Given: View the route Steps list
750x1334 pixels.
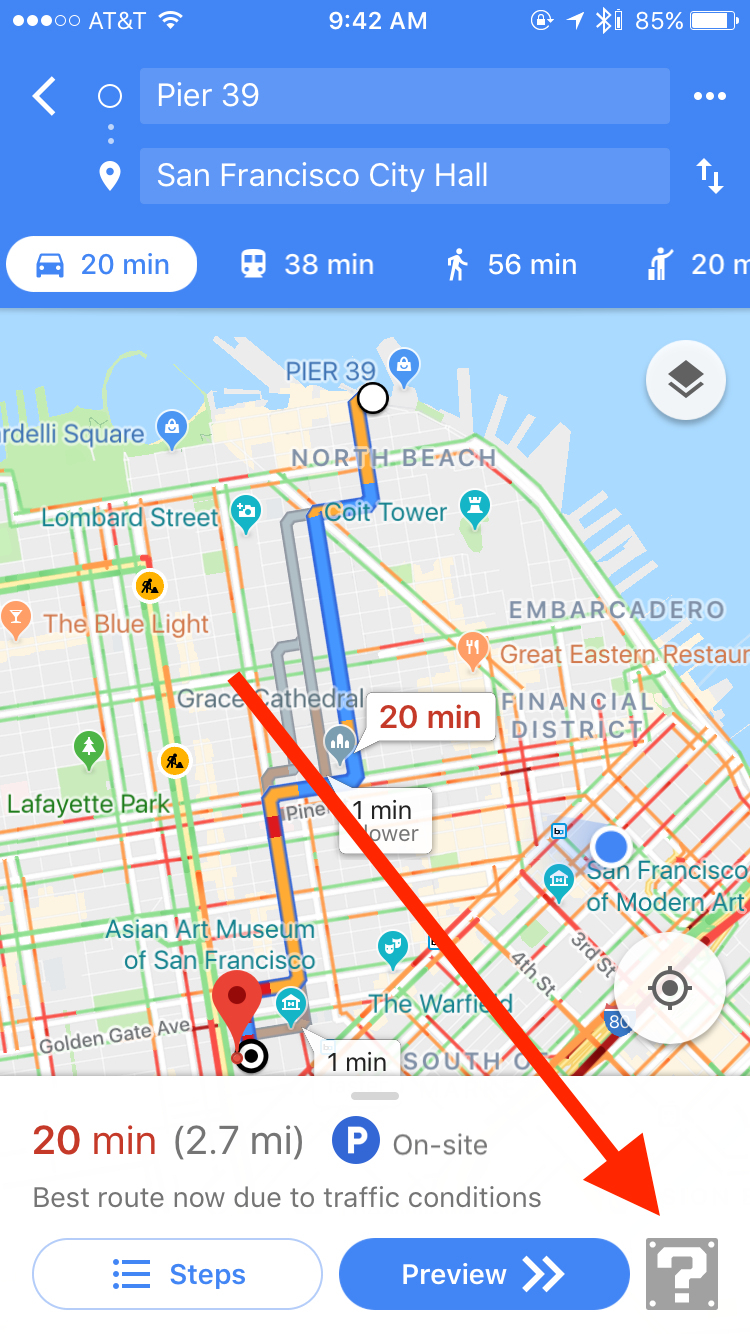Looking at the screenshot, I should pyautogui.click(x=177, y=1274).
